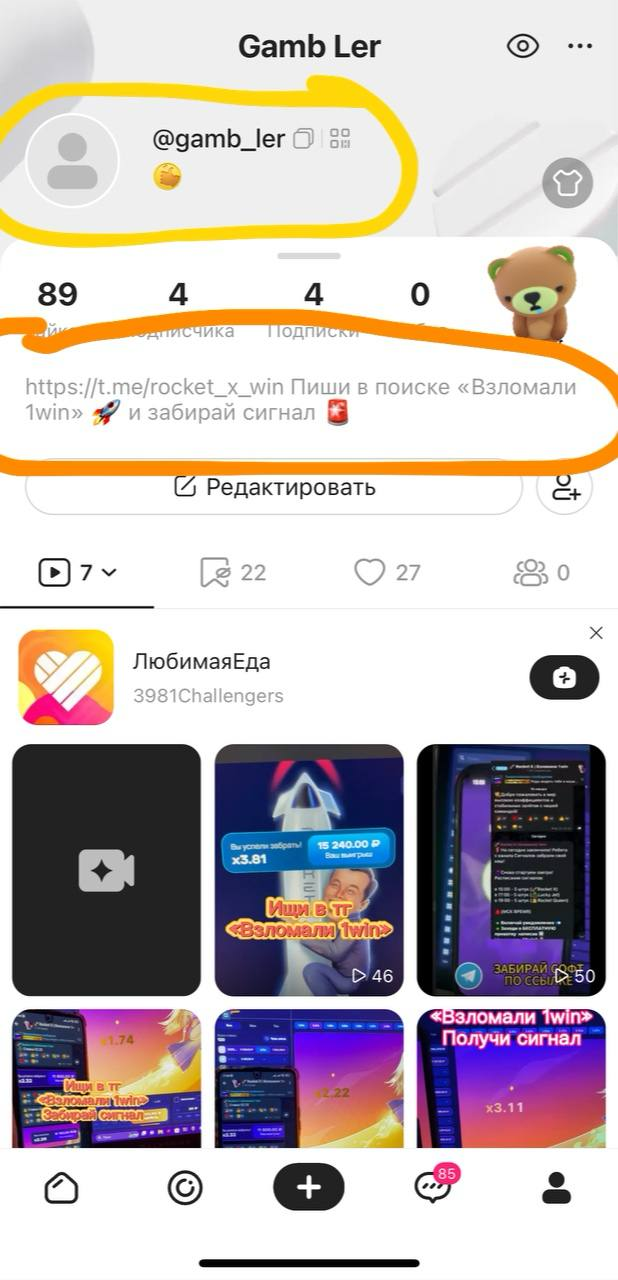This screenshot has width=618, height=1280.
Task: Open the video with 46 views
Action: 309,869
